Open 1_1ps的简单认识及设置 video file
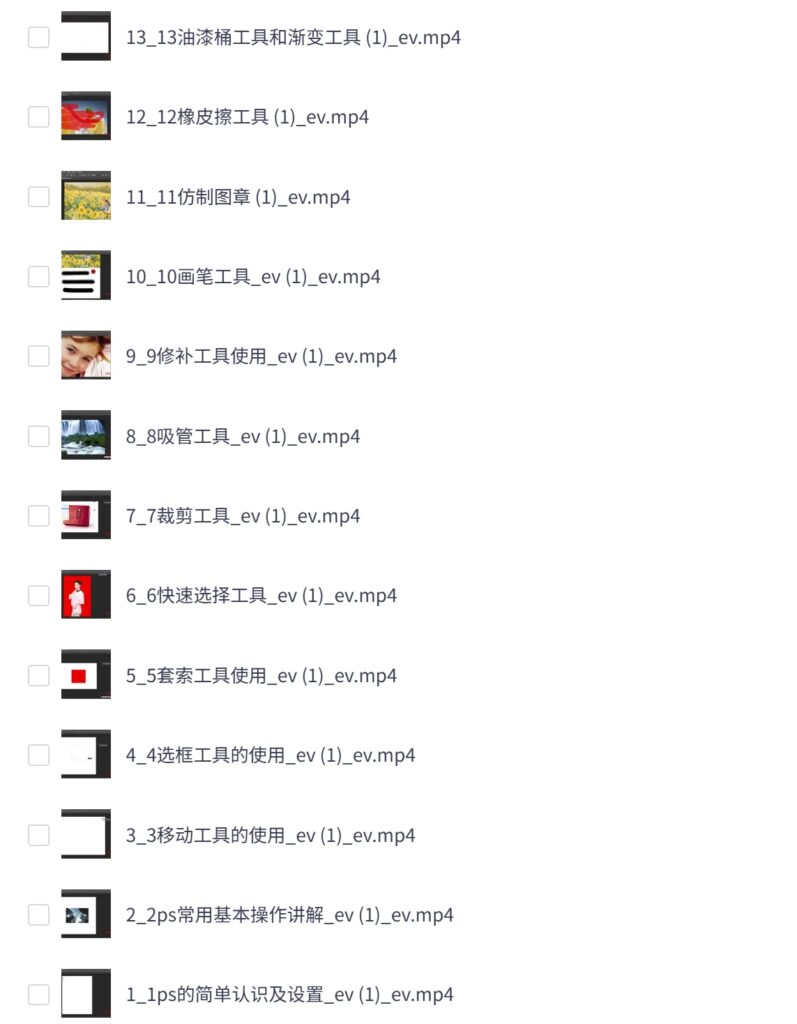 click(289, 995)
